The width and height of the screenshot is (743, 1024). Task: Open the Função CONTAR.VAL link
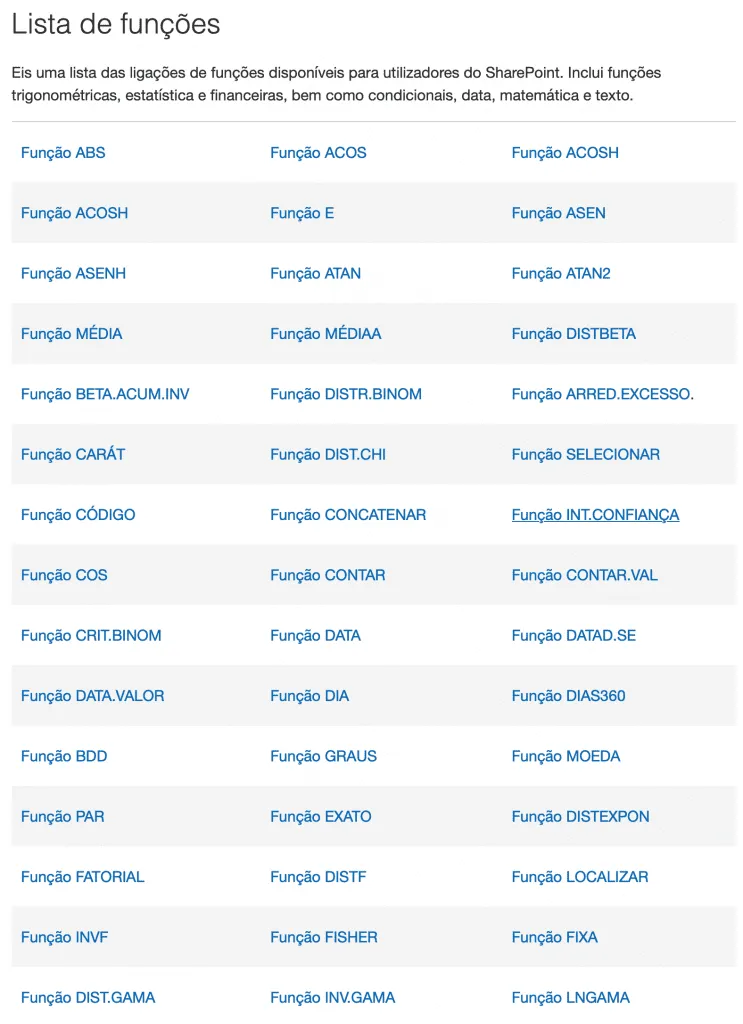click(584, 575)
